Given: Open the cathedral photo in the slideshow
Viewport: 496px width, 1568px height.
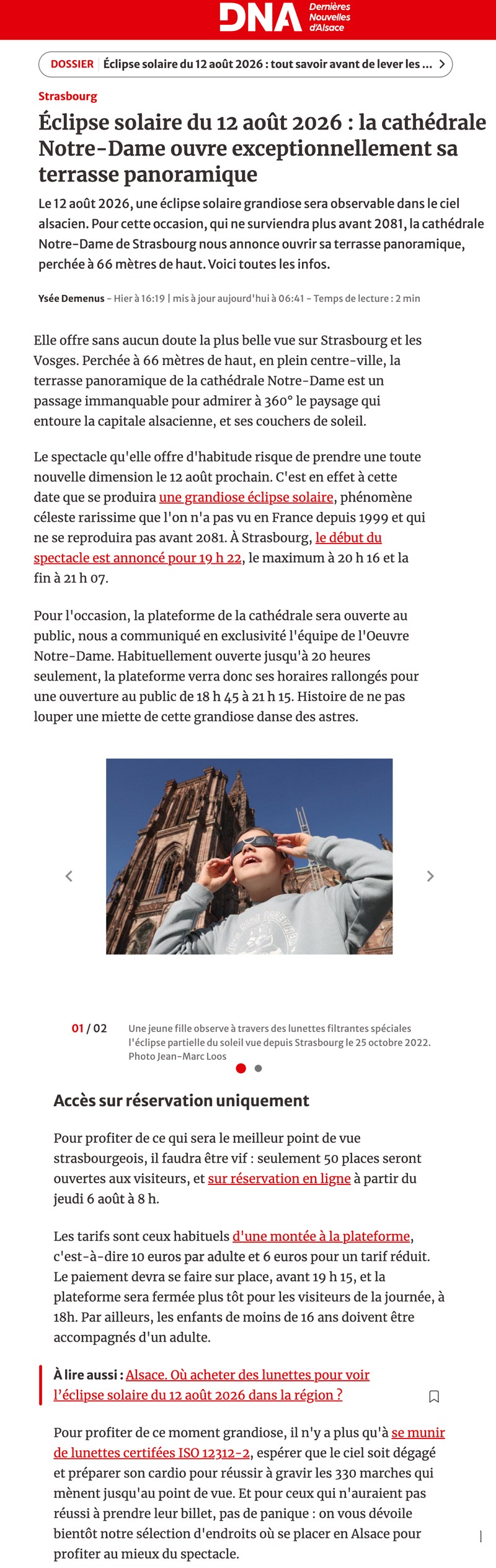Looking at the screenshot, I should [x=249, y=856].
